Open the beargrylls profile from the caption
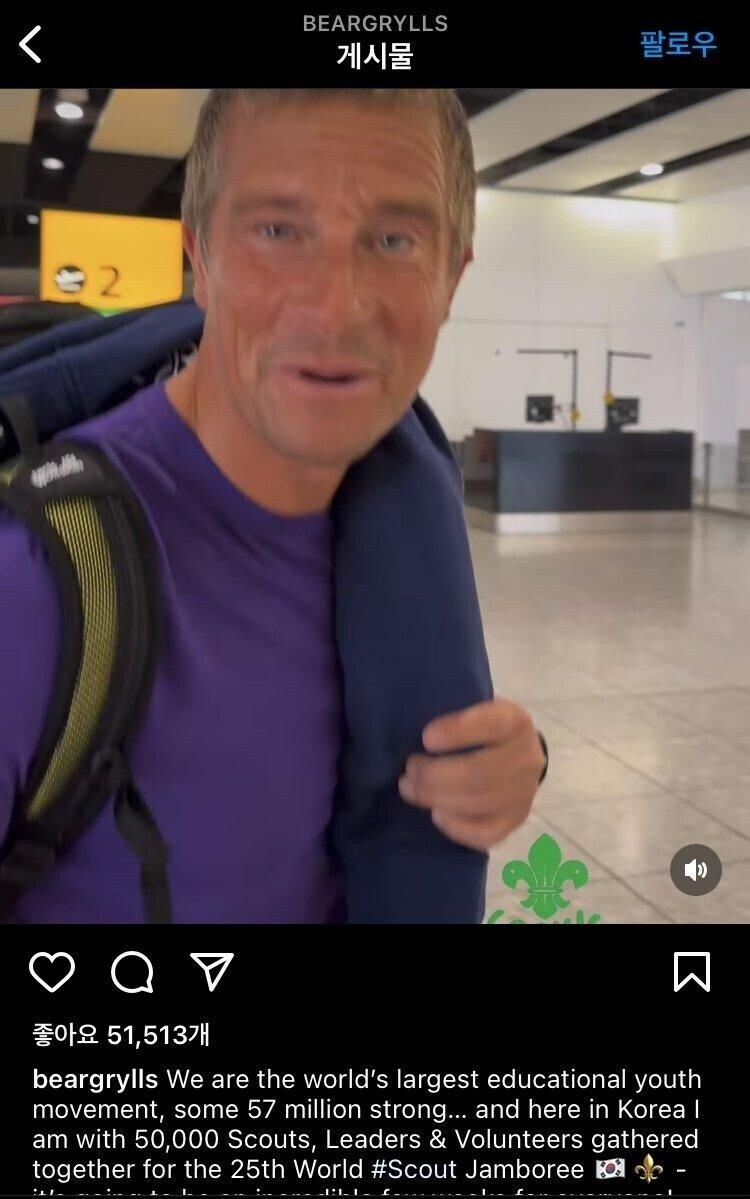The width and height of the screenshot is (750, 1199). pos(95,1080)
